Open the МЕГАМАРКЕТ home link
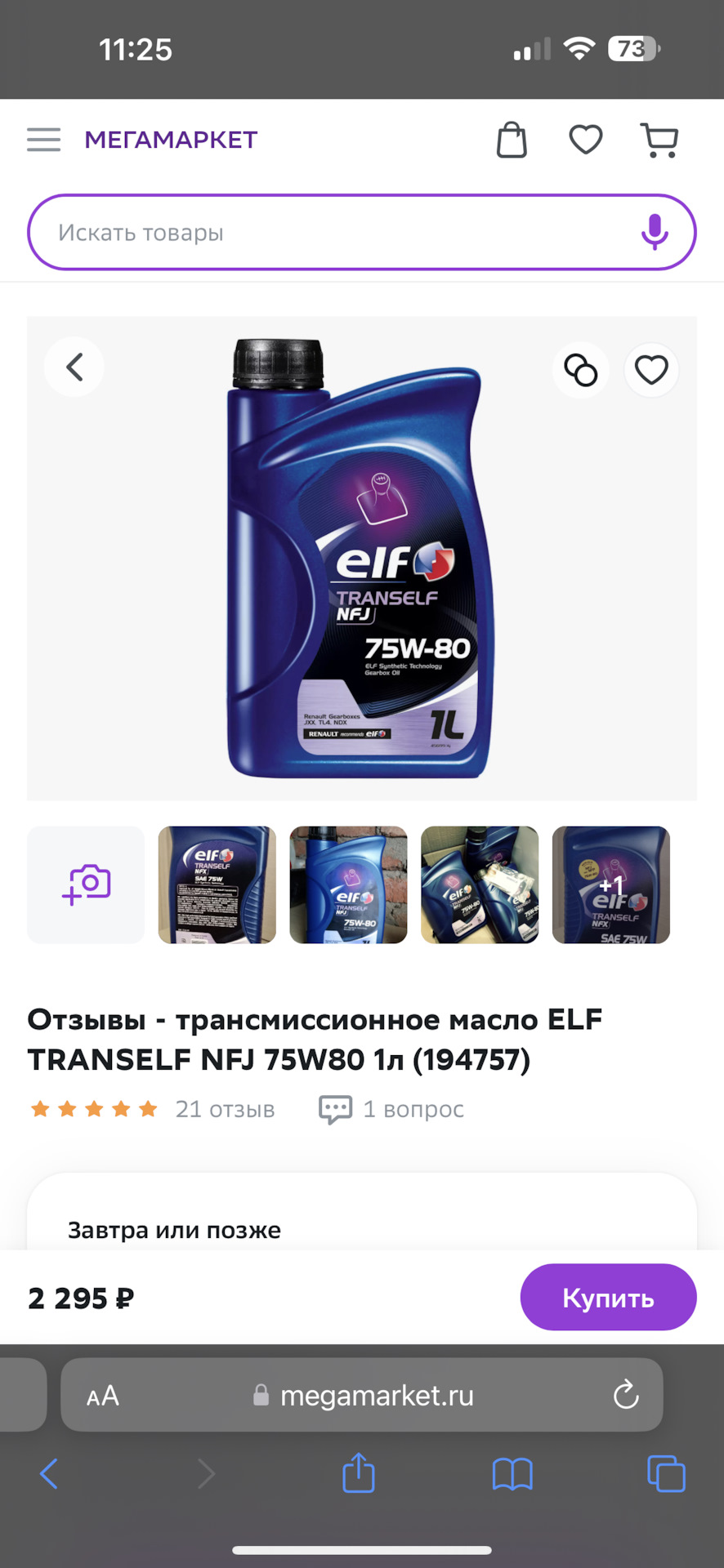The width and height of the screenshot is (724, 1568). [171, 140]
